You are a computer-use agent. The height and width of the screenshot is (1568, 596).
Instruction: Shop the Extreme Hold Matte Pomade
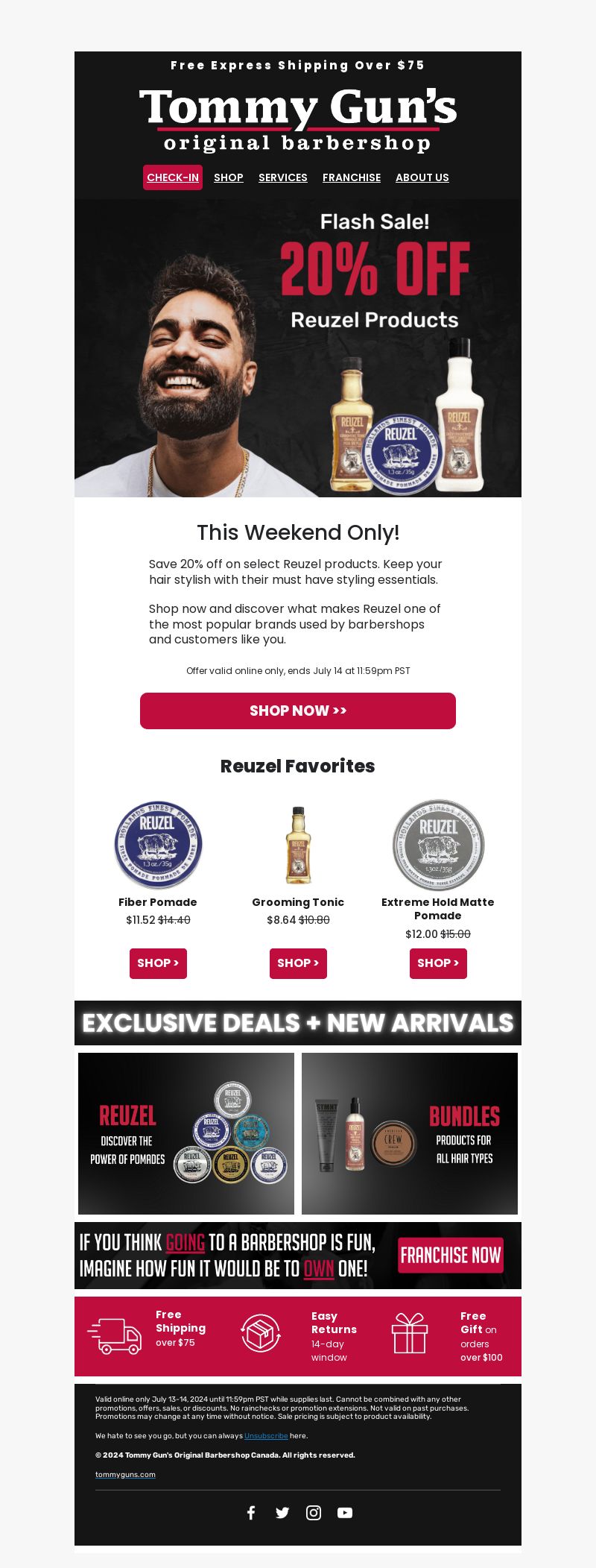click(x=438, y=963)
